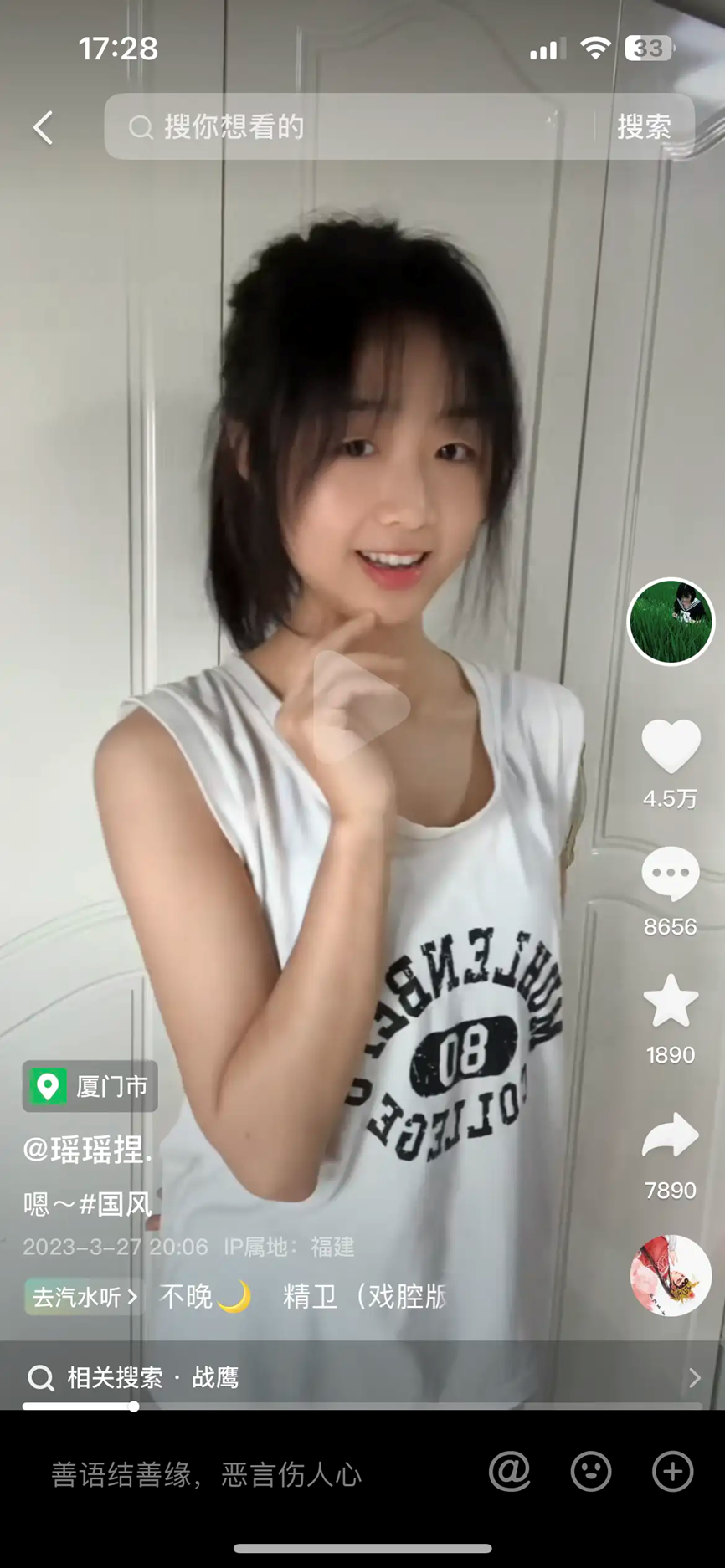This screenshot has height=1568, width=725.
Task: Open the 搜你想看的 search field
Action: 352,127
